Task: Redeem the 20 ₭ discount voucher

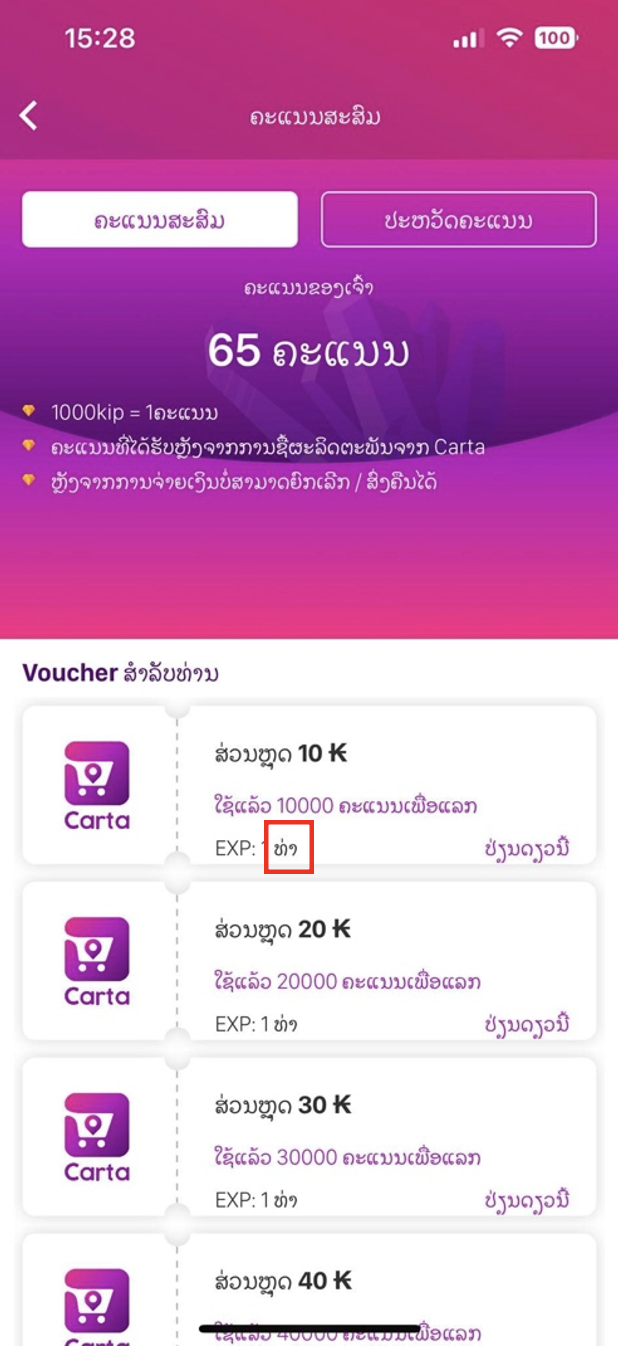Action: click(527, 1024)
